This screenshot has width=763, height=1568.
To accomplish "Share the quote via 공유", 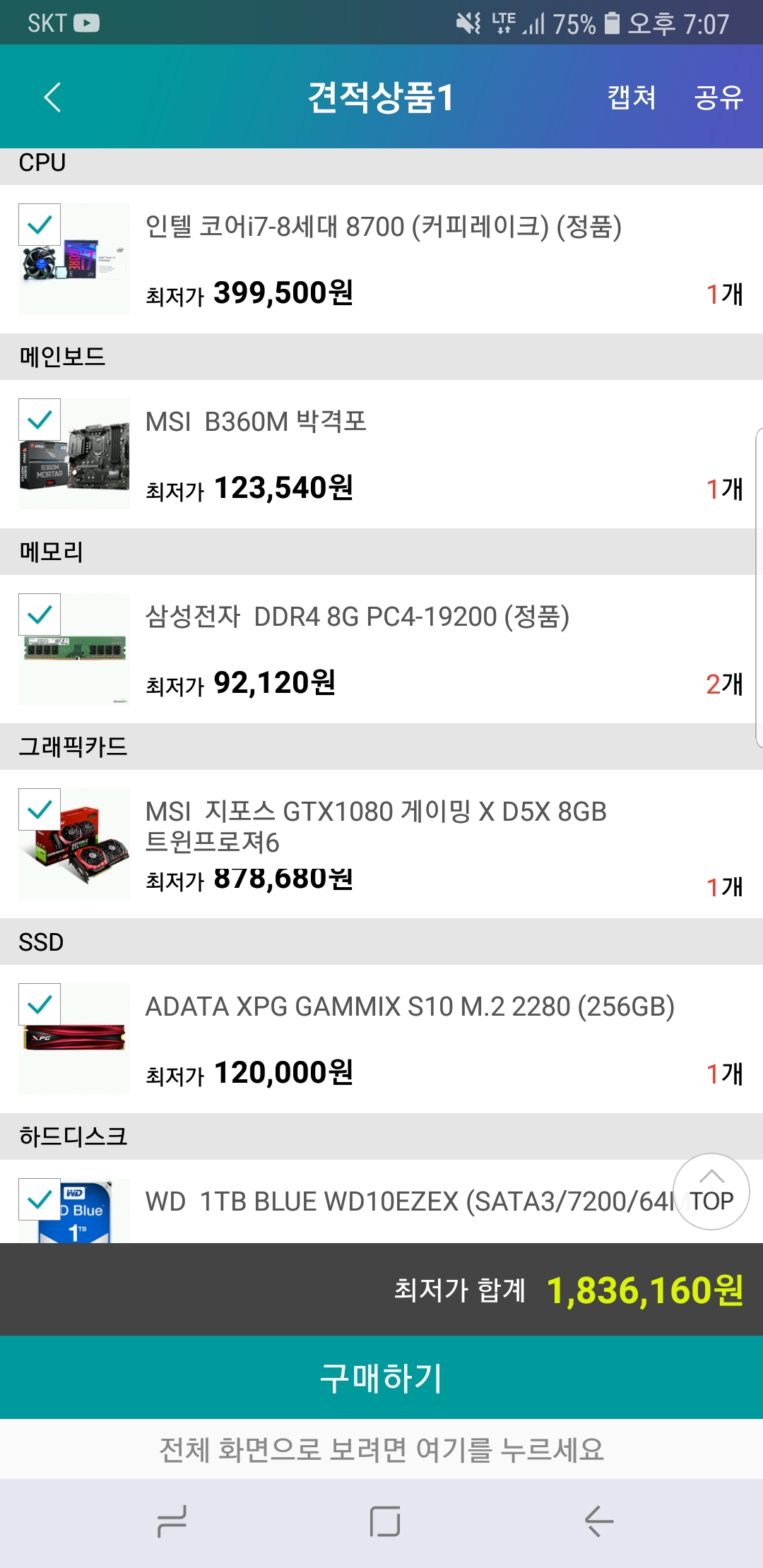I will [718, 97].
